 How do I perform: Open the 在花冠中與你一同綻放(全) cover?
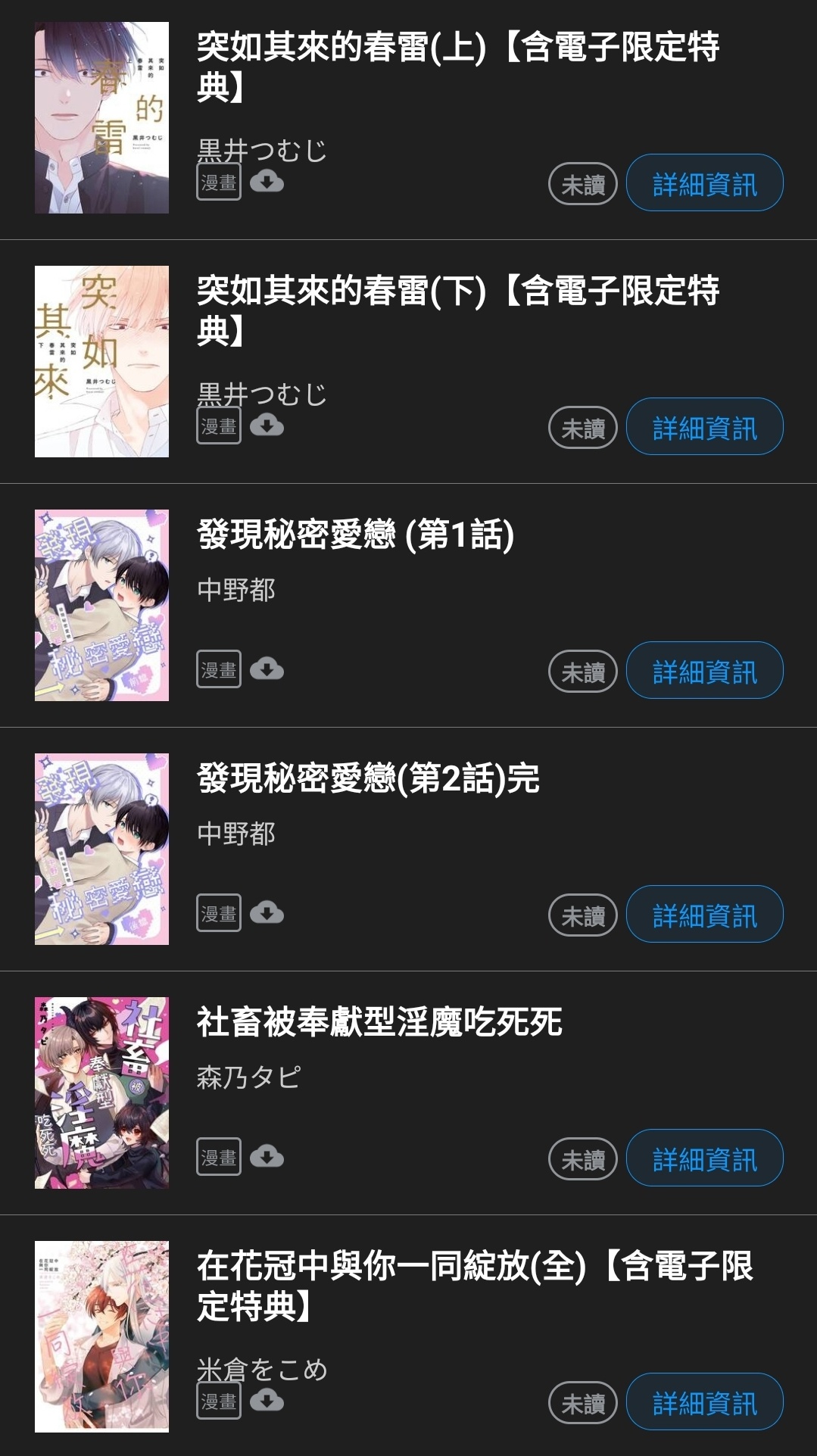click(x=101, y=1337)
